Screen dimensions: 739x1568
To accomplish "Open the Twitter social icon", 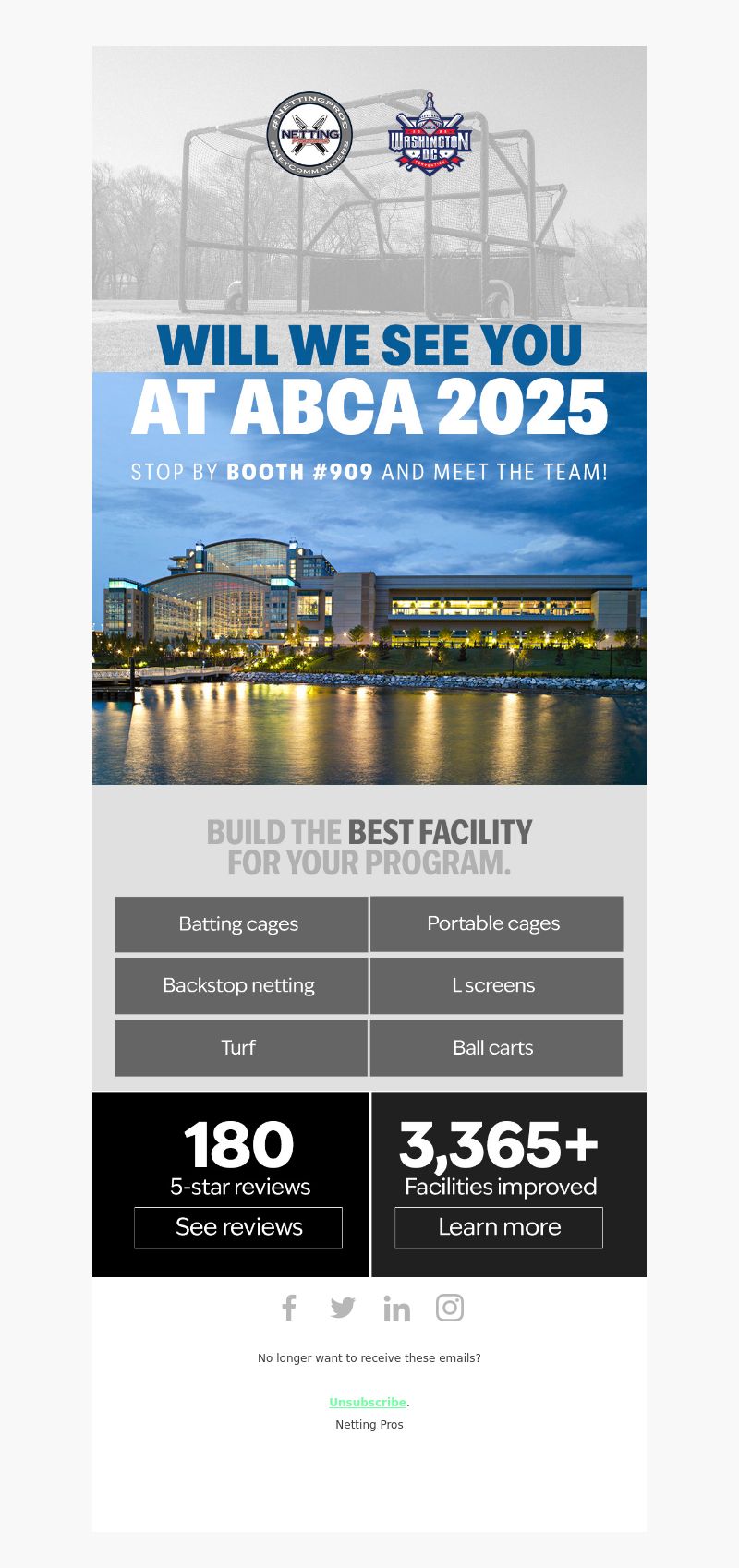I will click(x=343, y=1308).
